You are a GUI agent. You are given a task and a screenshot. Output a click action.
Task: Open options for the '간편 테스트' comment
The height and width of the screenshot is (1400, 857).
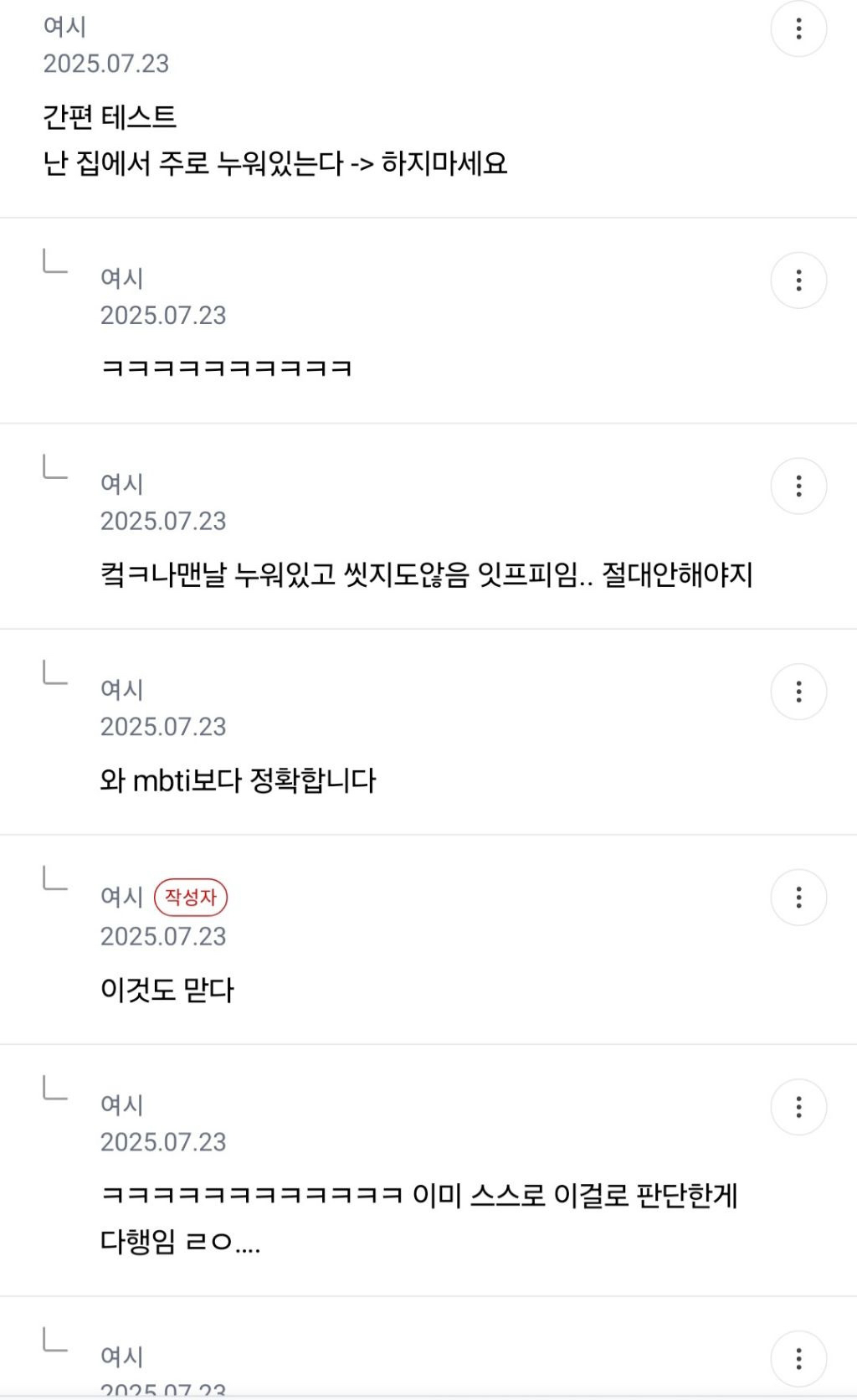point(798,29)
